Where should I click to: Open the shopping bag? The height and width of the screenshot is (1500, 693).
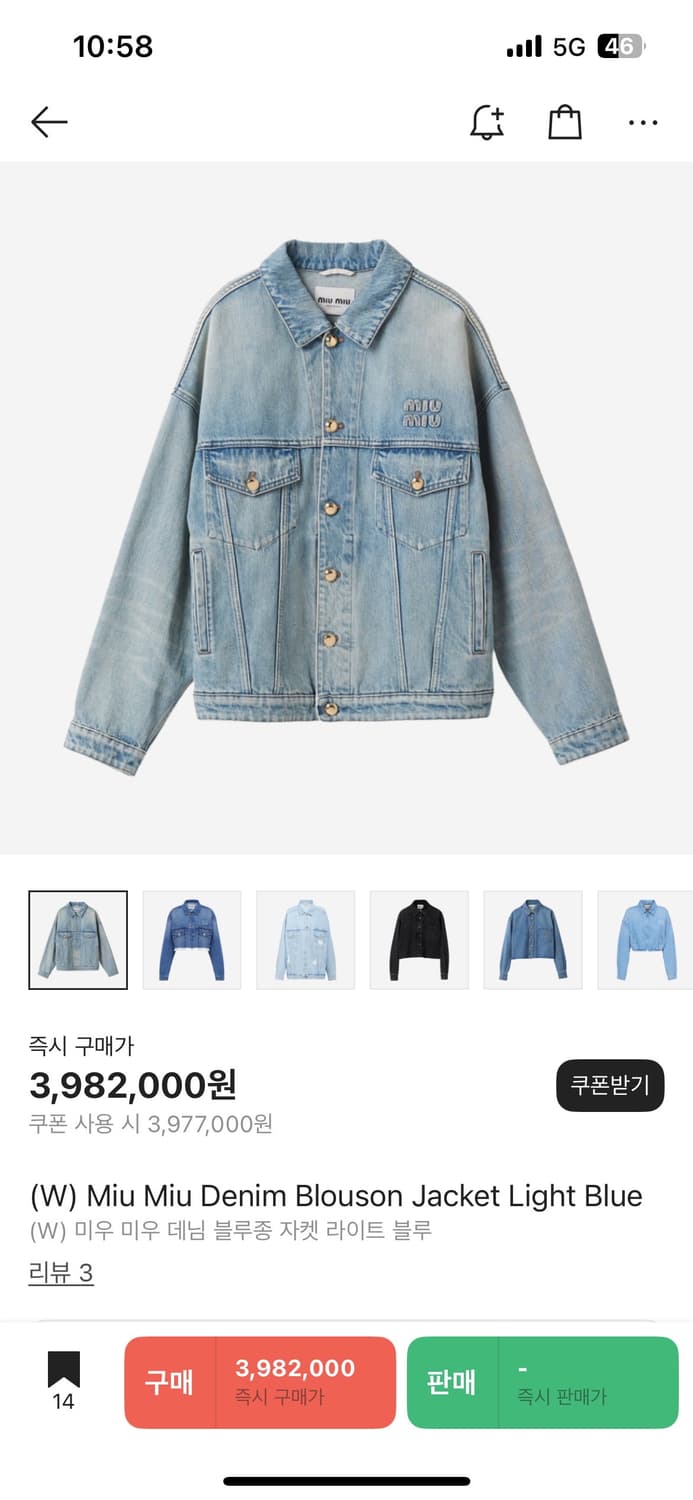(x=565, y=123)
